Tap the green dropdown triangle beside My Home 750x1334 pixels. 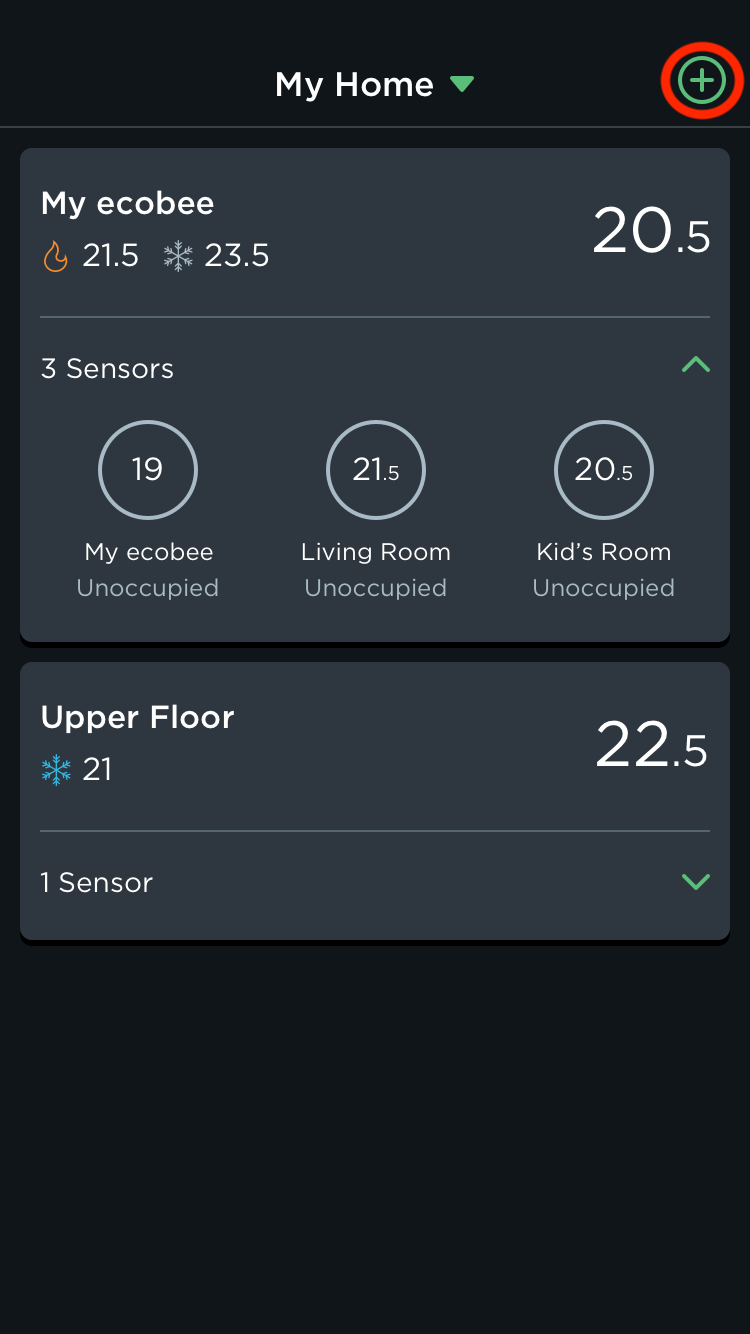(462, 85)
